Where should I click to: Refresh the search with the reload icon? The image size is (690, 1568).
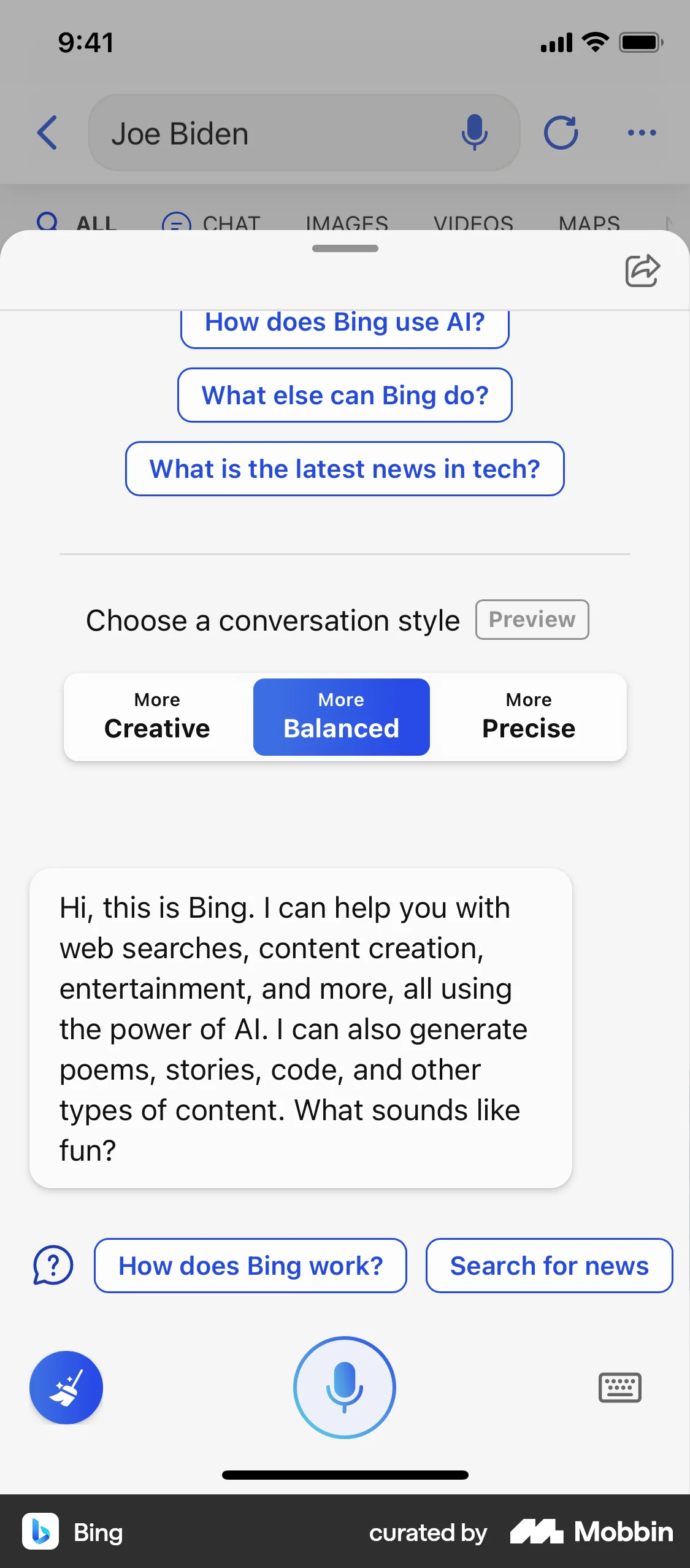(x=561, y=133)
